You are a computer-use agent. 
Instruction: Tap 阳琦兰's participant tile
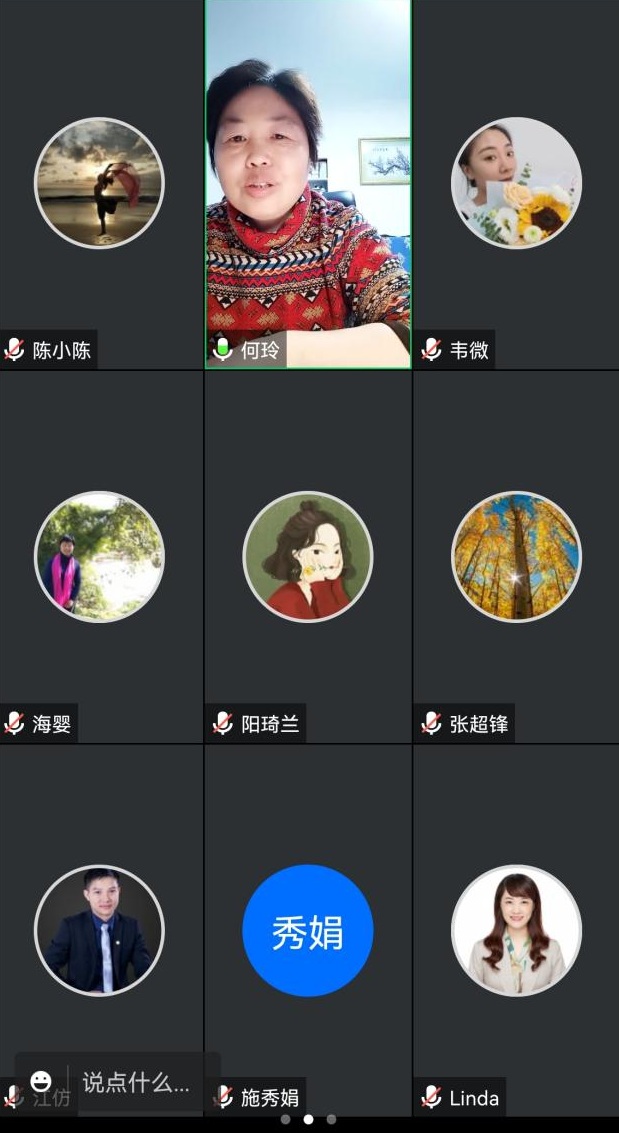click(308, 556)
